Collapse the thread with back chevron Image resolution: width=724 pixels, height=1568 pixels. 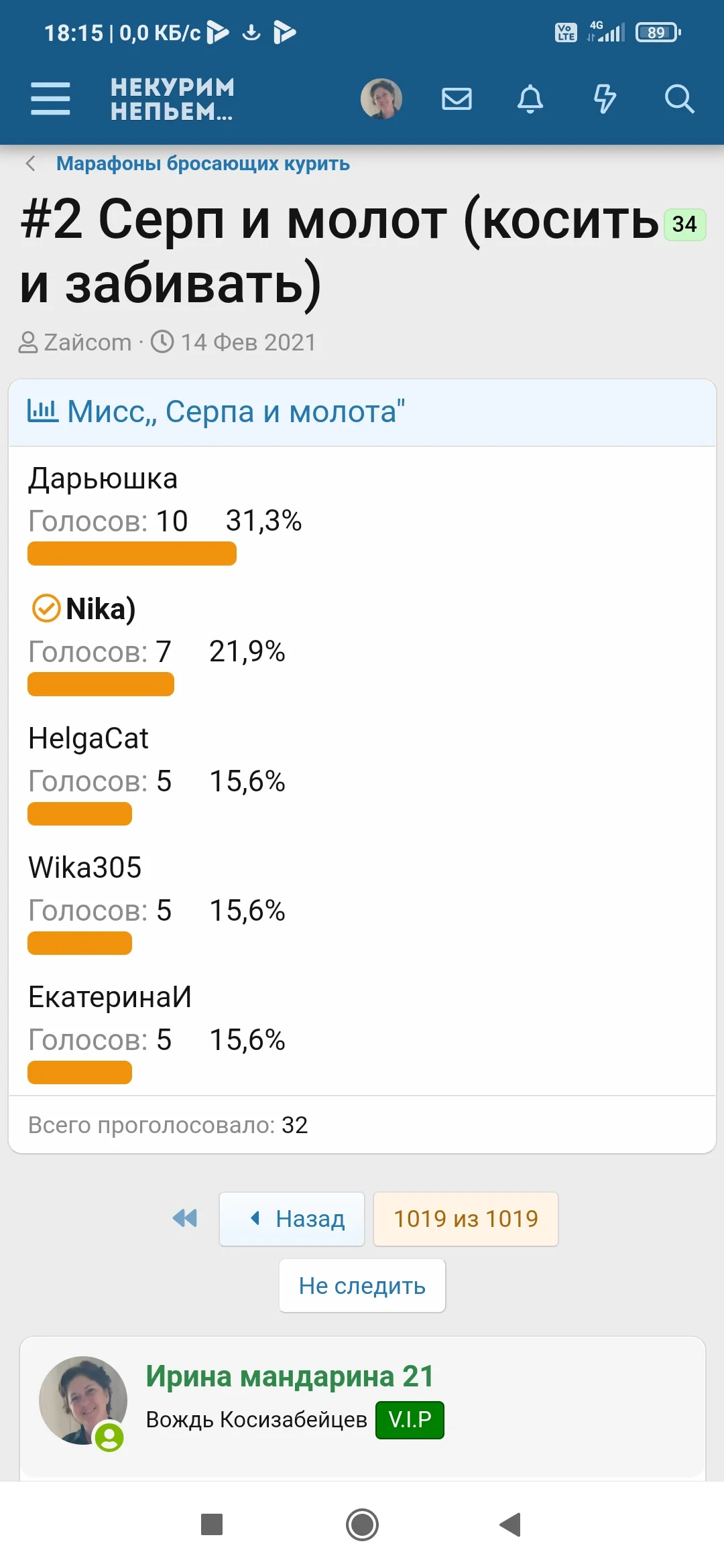pos(30,163)
